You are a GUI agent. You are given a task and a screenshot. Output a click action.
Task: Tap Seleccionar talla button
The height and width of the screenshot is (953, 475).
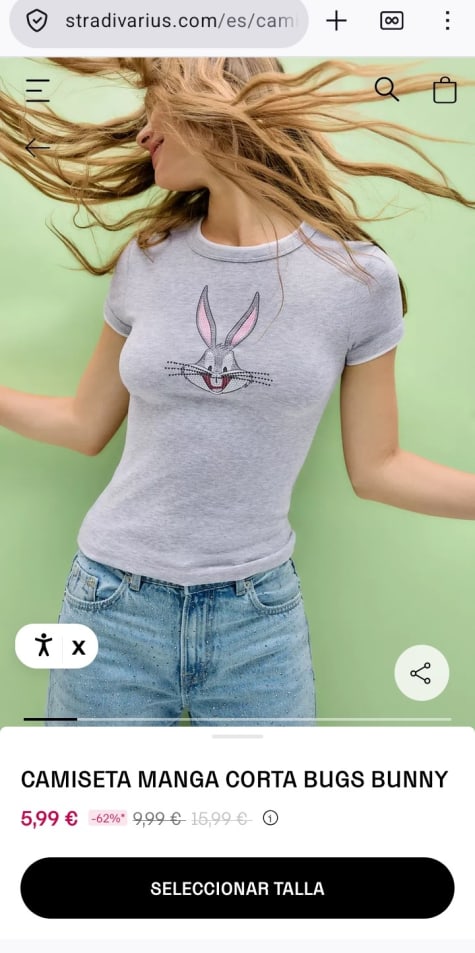click(238, 888)
